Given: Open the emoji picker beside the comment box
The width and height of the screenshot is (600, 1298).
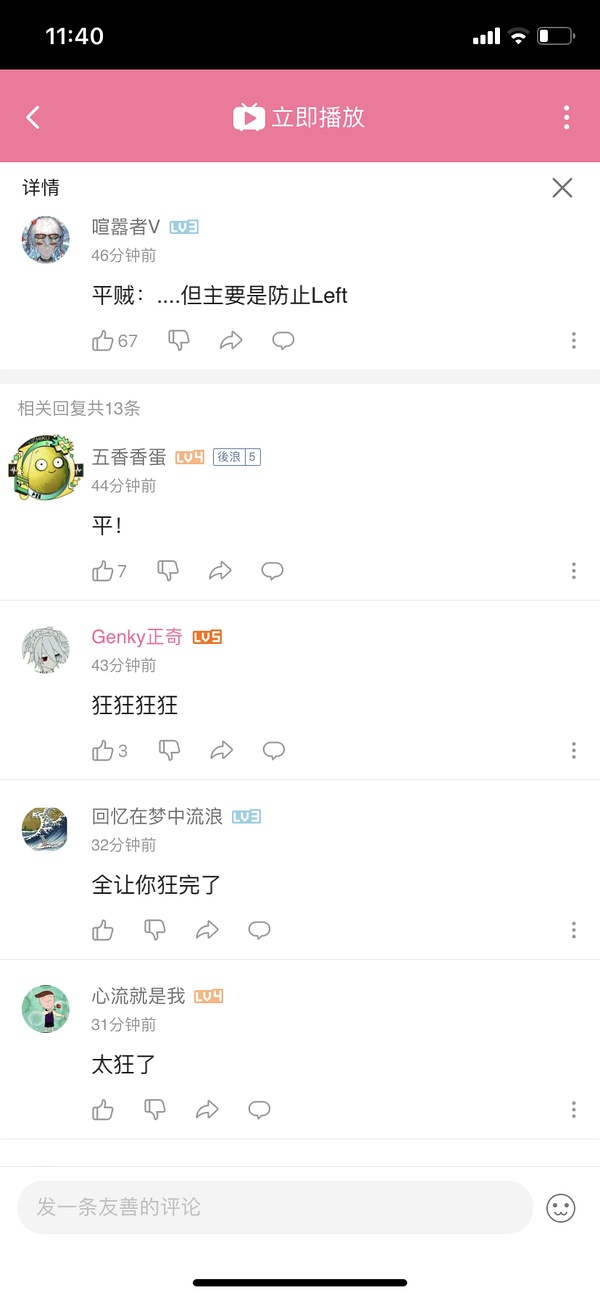Looking at the screenshot, I should pos(561,1207).
